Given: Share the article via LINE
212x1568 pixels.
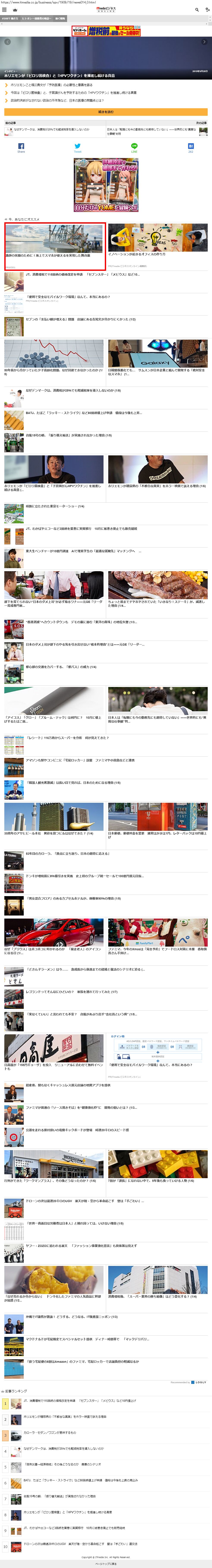Looking at the screenshot, I should [134, 147].
